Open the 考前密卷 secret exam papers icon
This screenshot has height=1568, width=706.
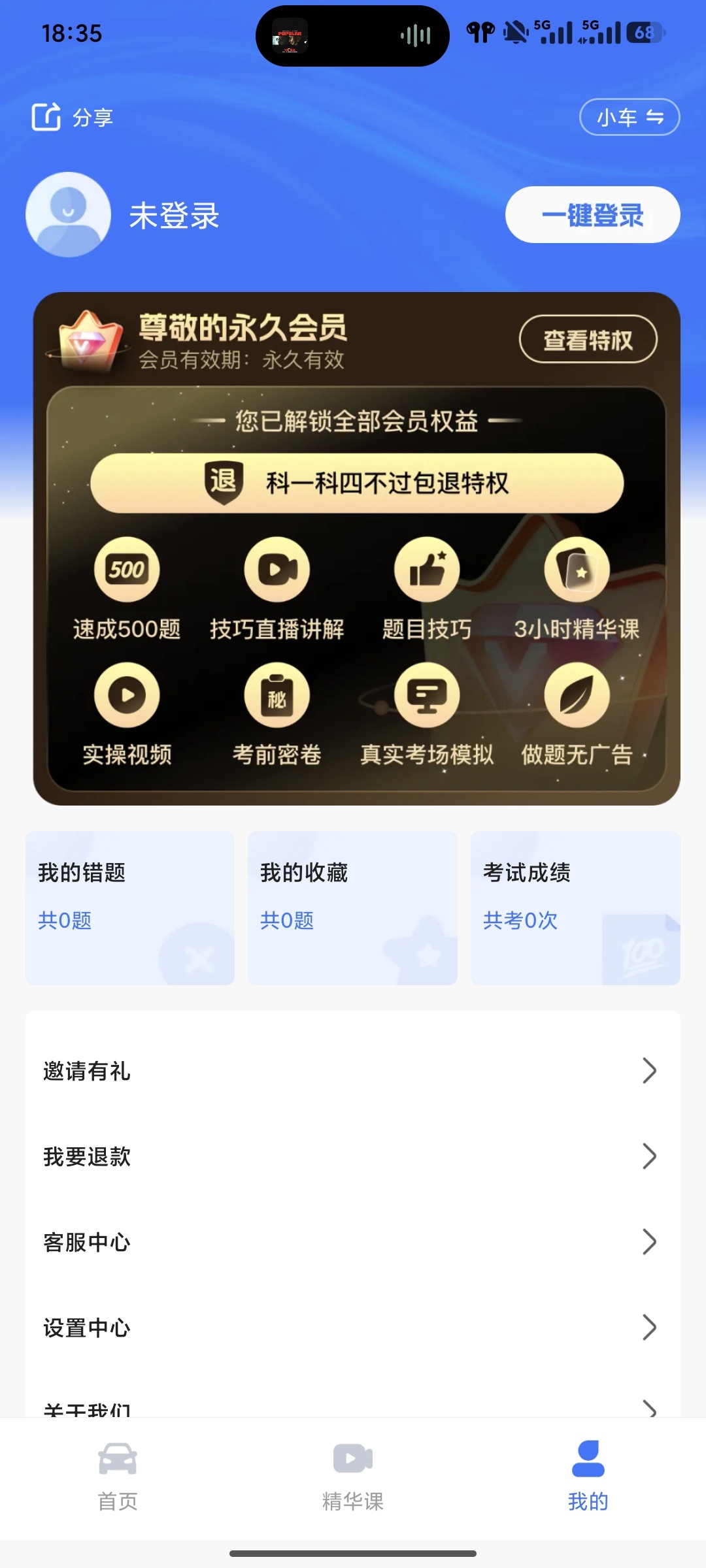(x=277, y=696)
